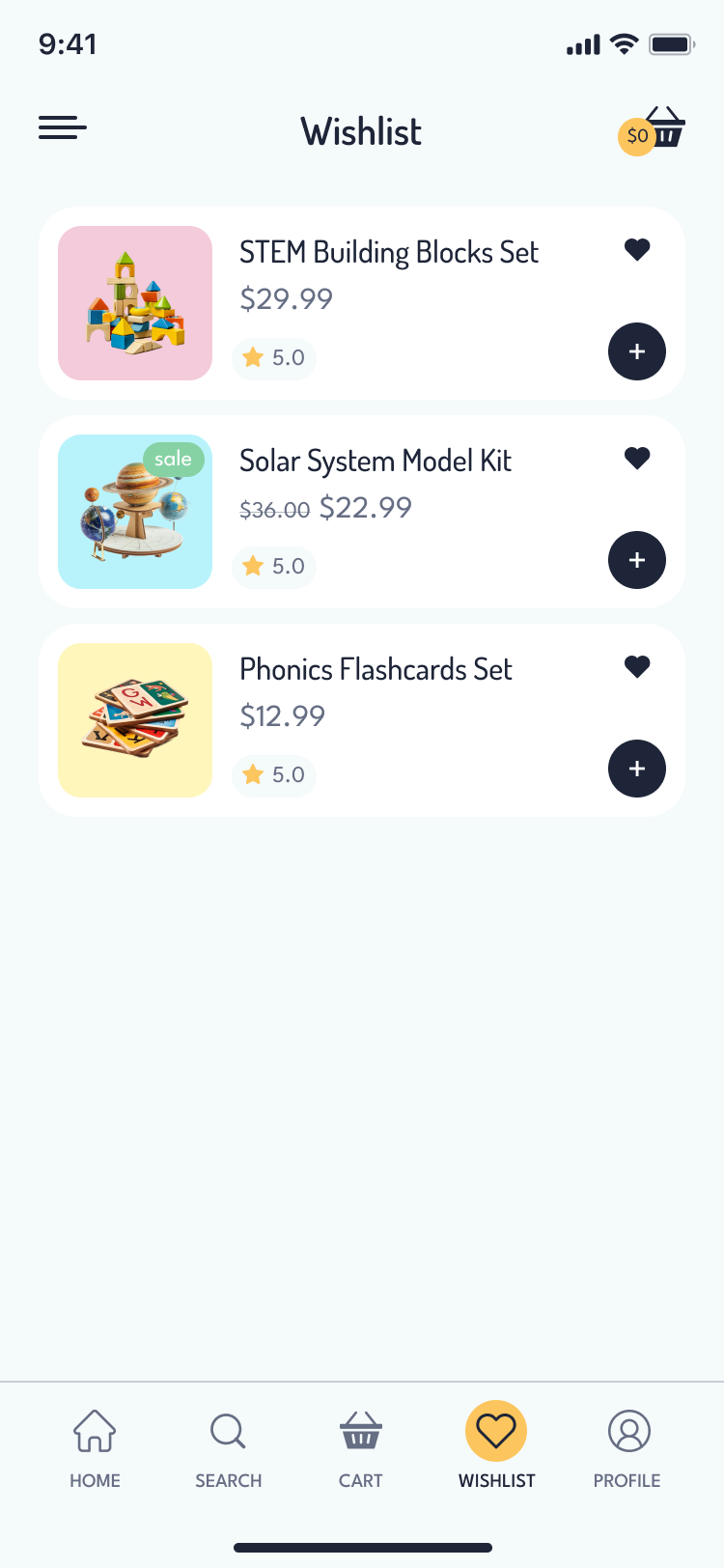Screen dimensions: 724x1568
Task: Add Solar System Model Kit to cart
Action: point(636,560)
